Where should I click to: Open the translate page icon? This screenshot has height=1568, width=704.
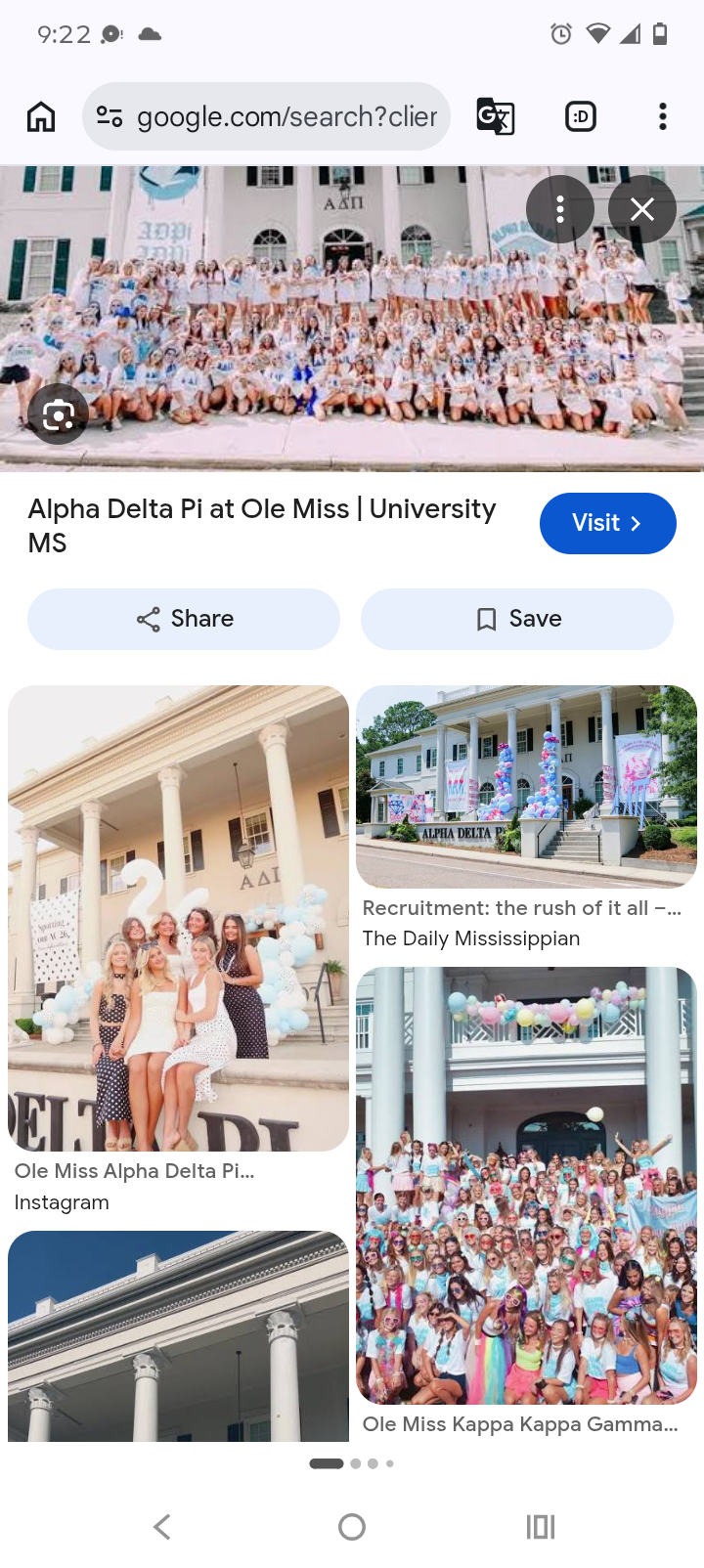point(496,116)
